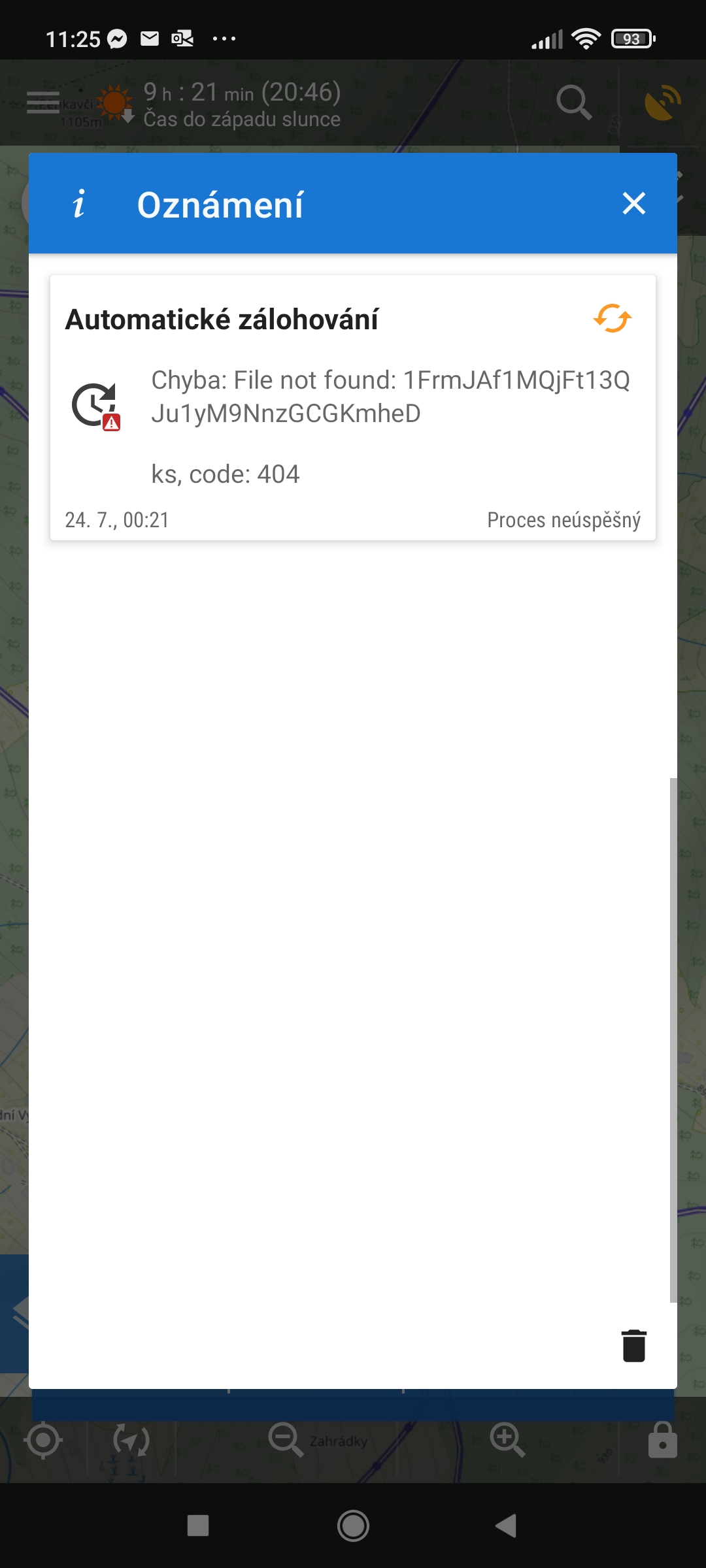706x1568 pixels.
Task: Retry the Automatické zálohování sync
Action: [x=613, y=319]
